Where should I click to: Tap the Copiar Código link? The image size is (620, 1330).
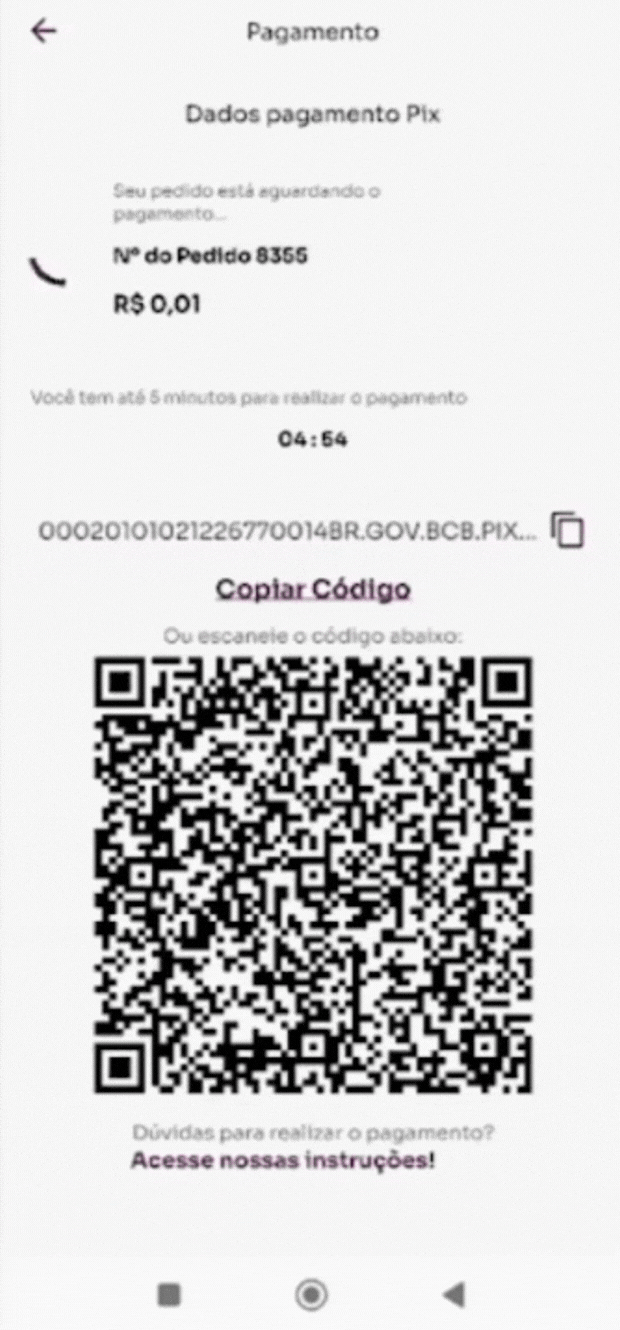(313, 589)
